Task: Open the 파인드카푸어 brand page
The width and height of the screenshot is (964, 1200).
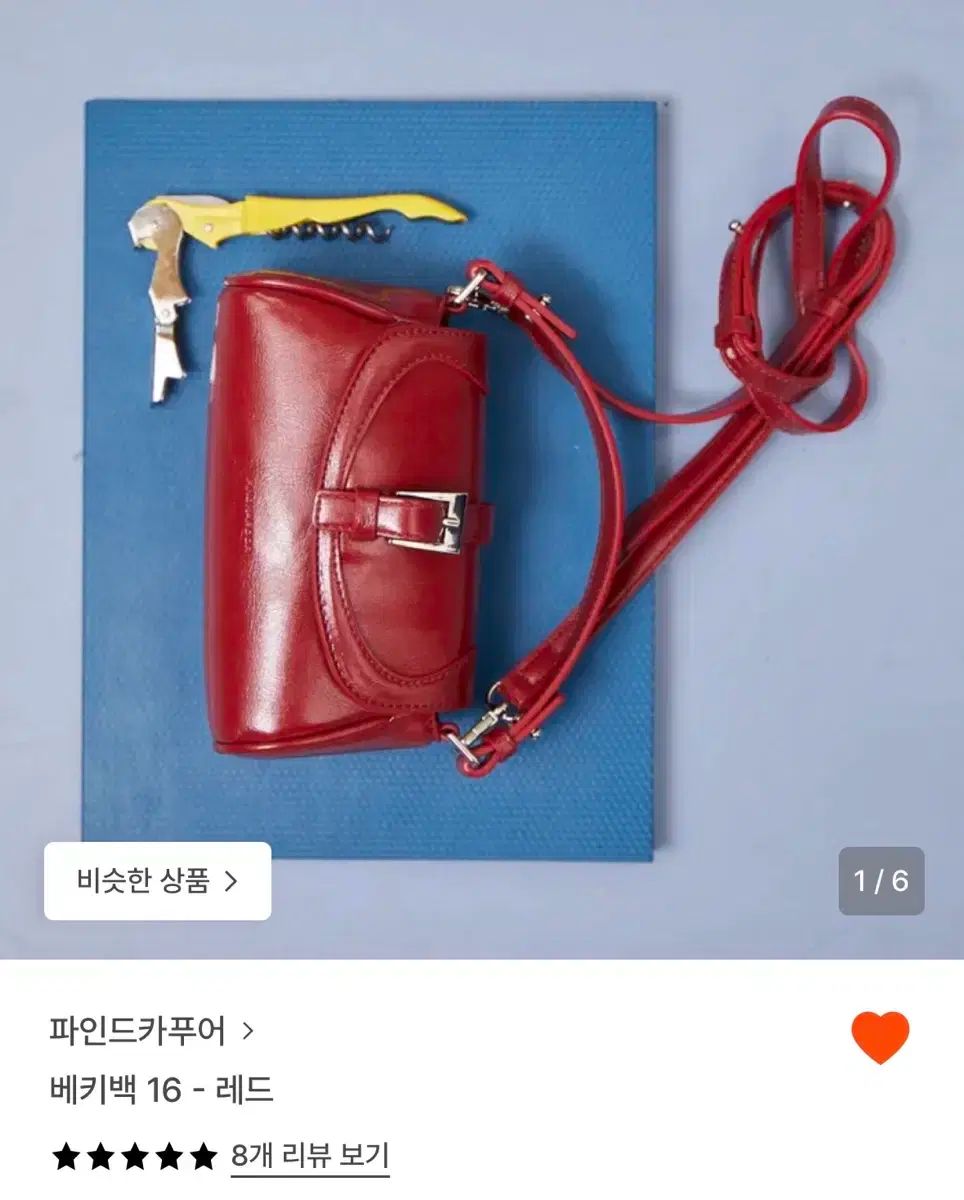Action: click(150, 1030)
